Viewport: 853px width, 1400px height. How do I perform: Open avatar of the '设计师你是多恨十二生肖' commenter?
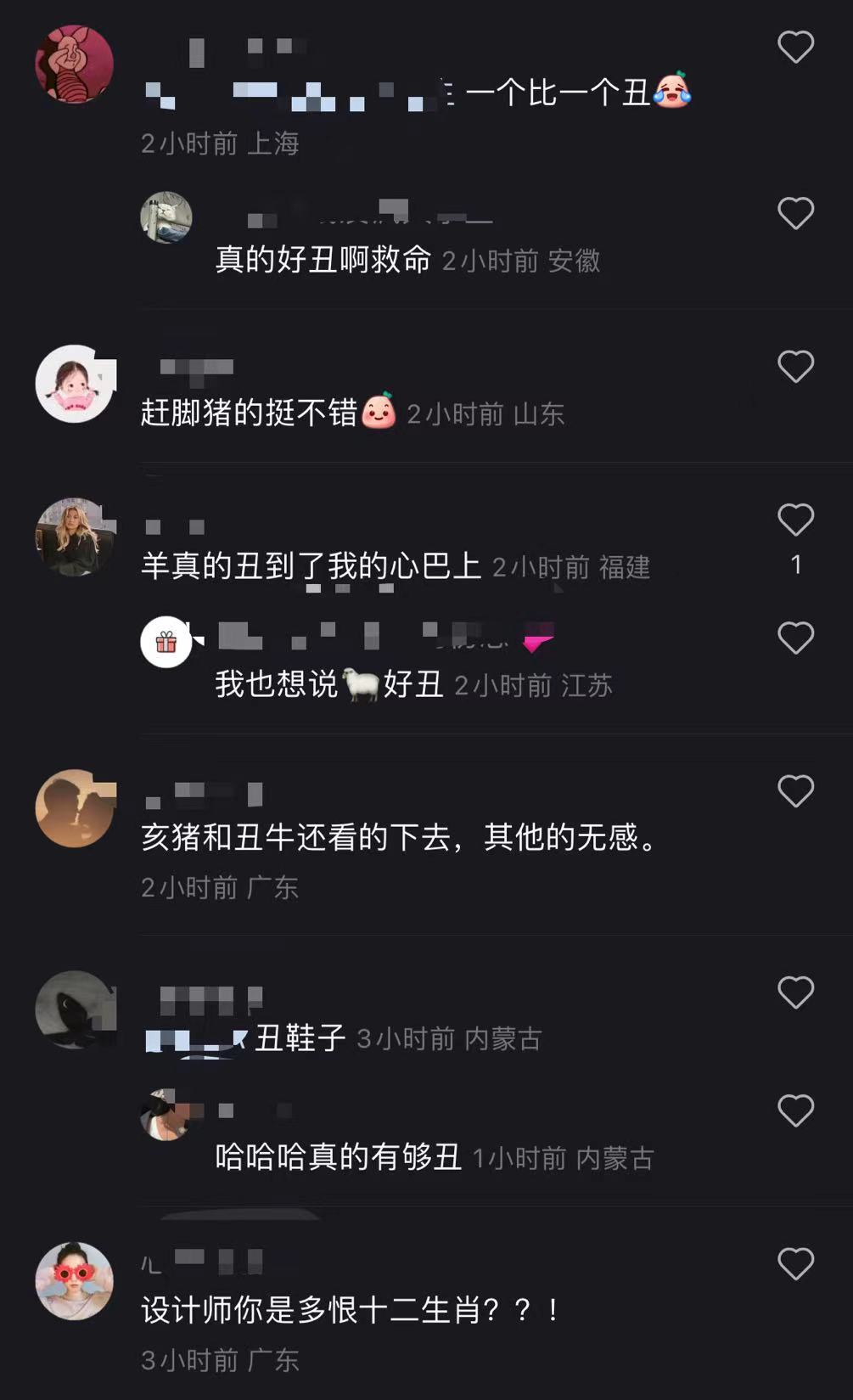click(x=75, y=1281)
